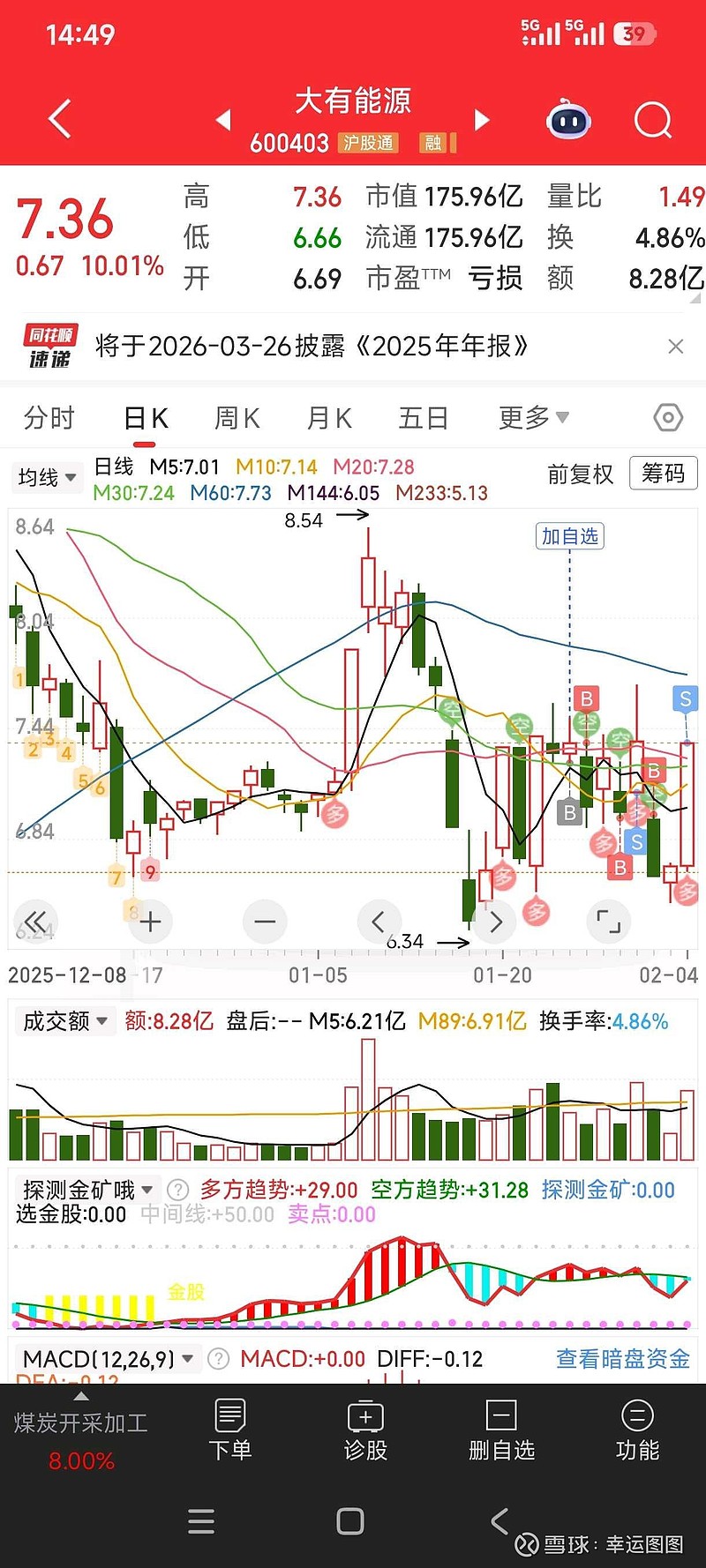706x1568 pixels.
Task: Open the 成交额 indicator dropdown
Action: pyautogui.click(x=64, y=1021)
